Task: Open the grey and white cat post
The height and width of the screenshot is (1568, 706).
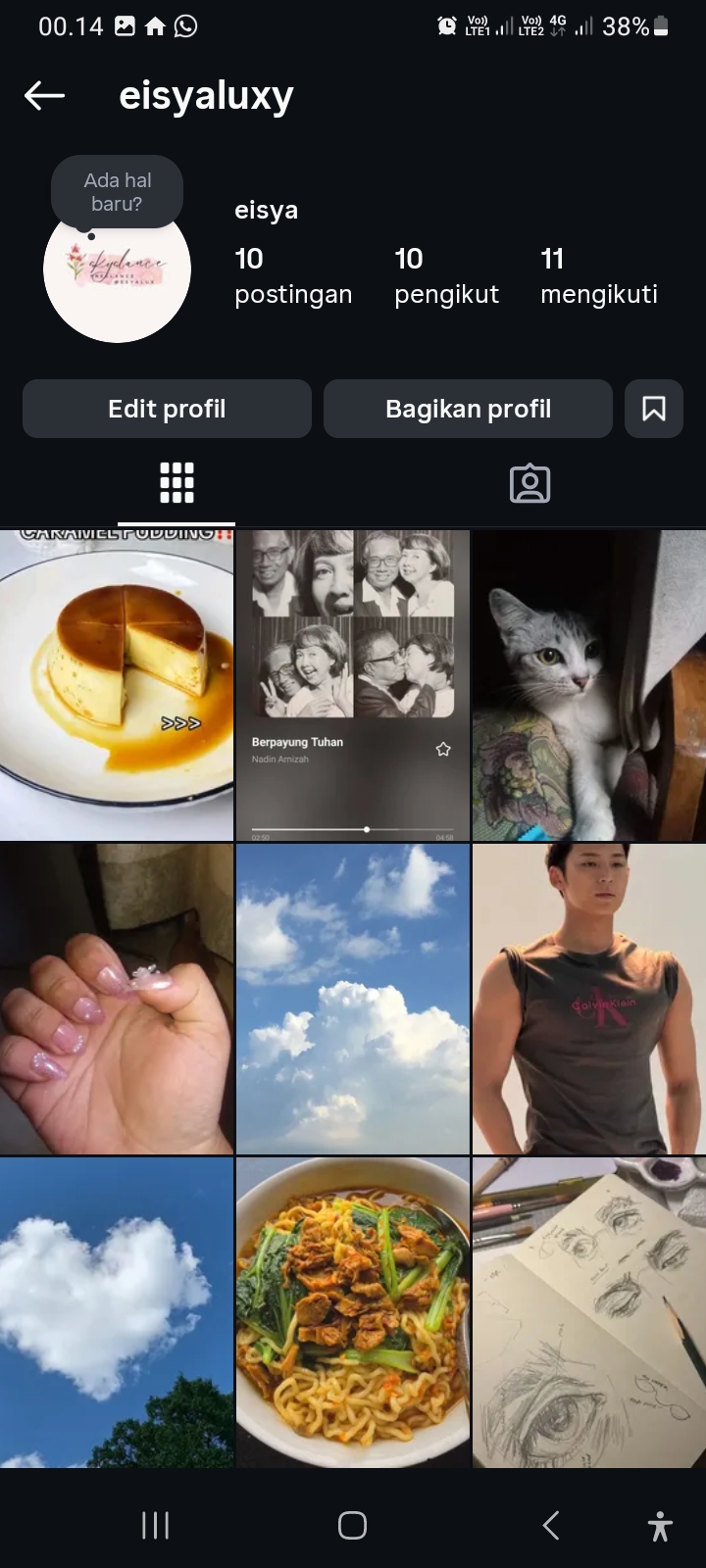Action: tap(588, 686)
